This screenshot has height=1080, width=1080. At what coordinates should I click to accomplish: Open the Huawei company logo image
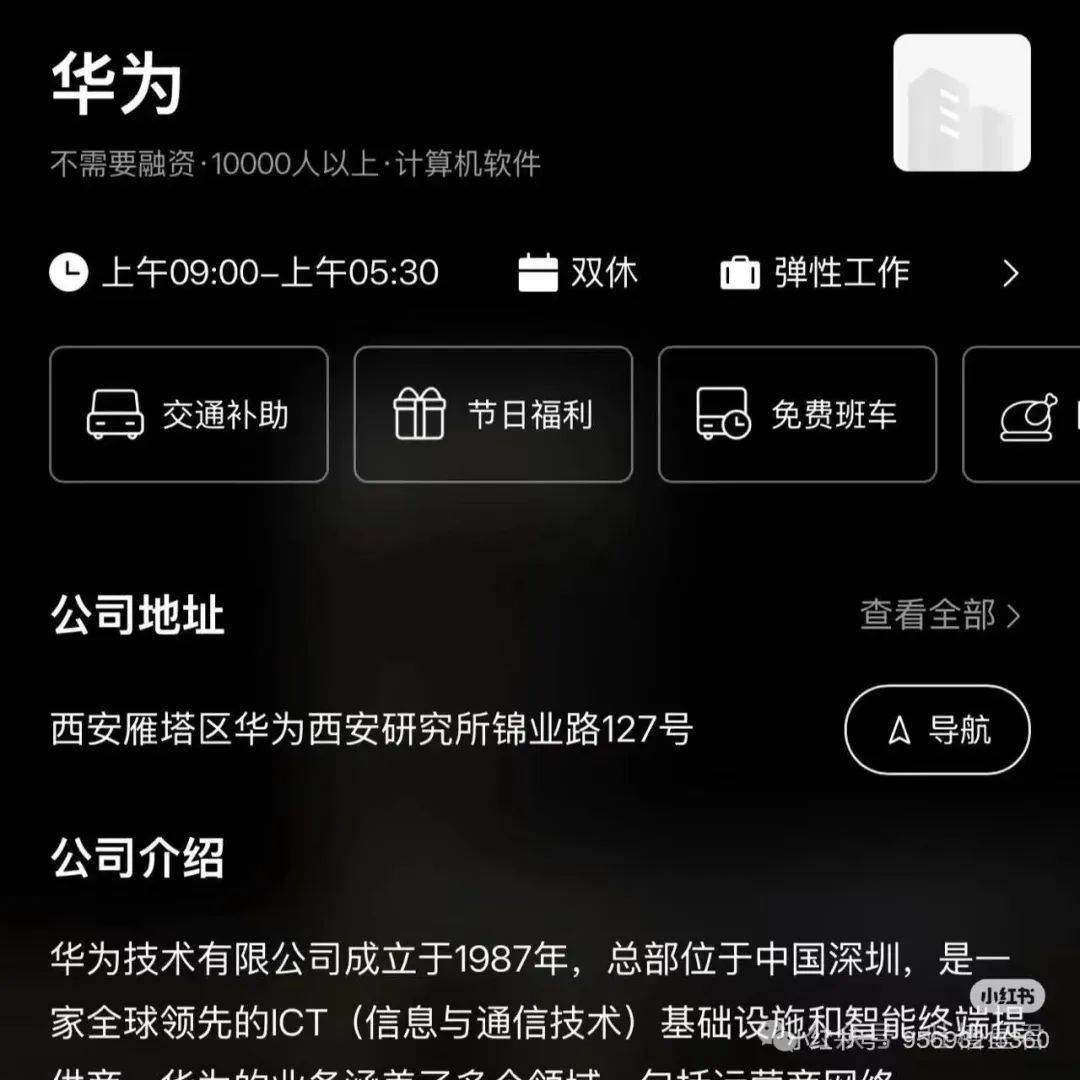[x=961, y=103]
